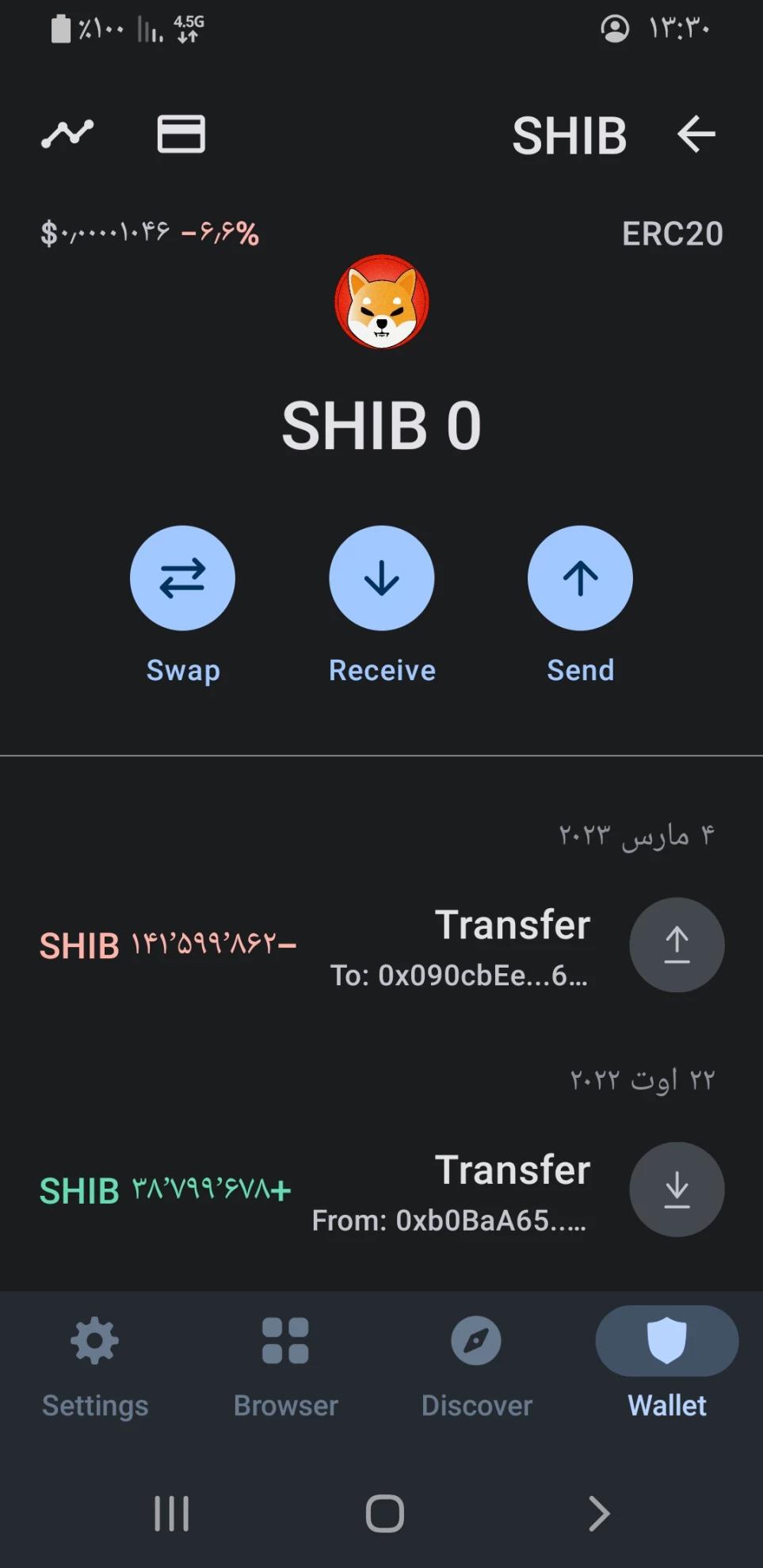Tap the card icon to buy SHIB
Viewport: 763px width, 1568px height.
coord(181,134)
